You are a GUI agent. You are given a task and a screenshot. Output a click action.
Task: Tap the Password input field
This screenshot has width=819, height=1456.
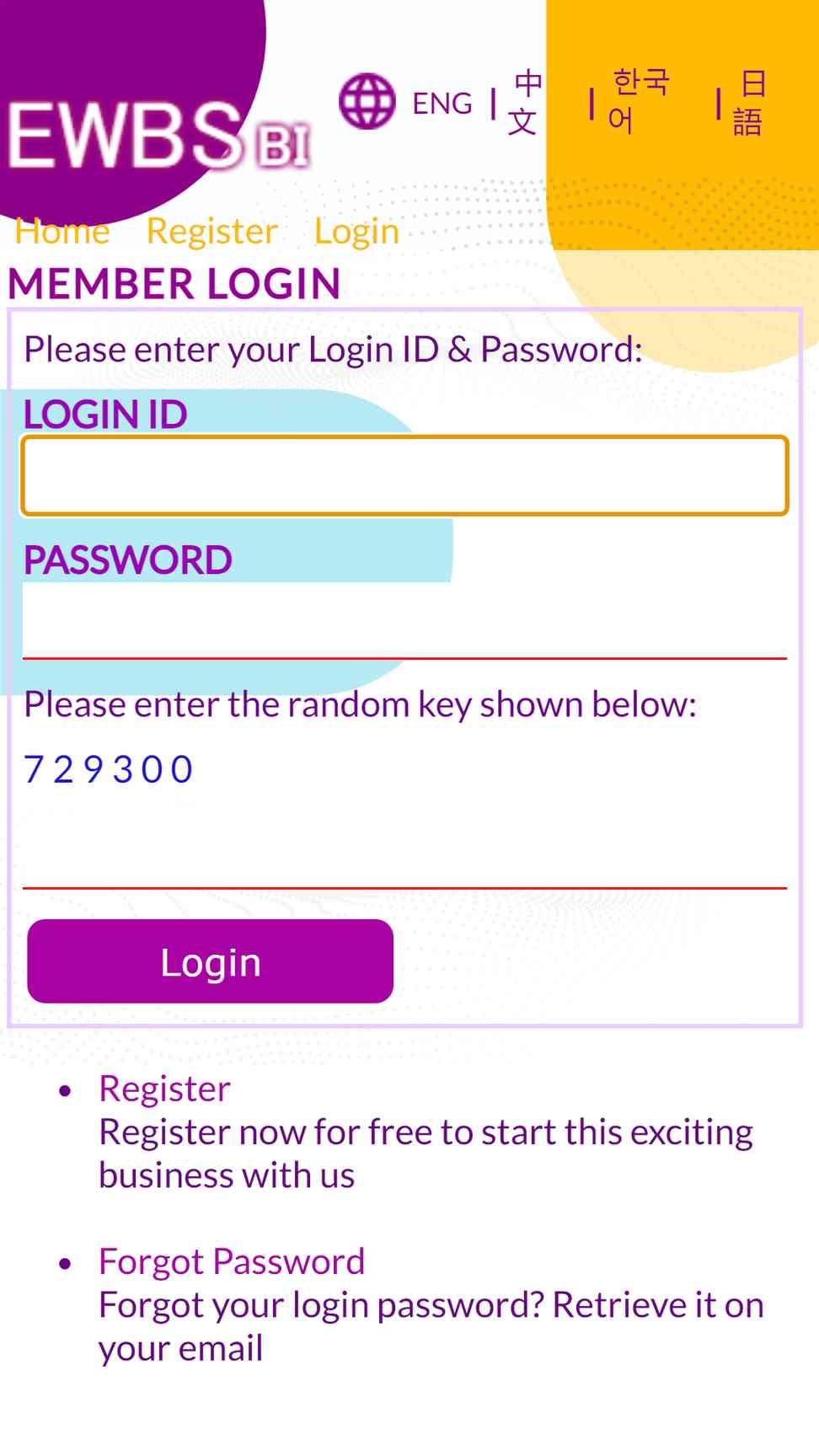404,620
